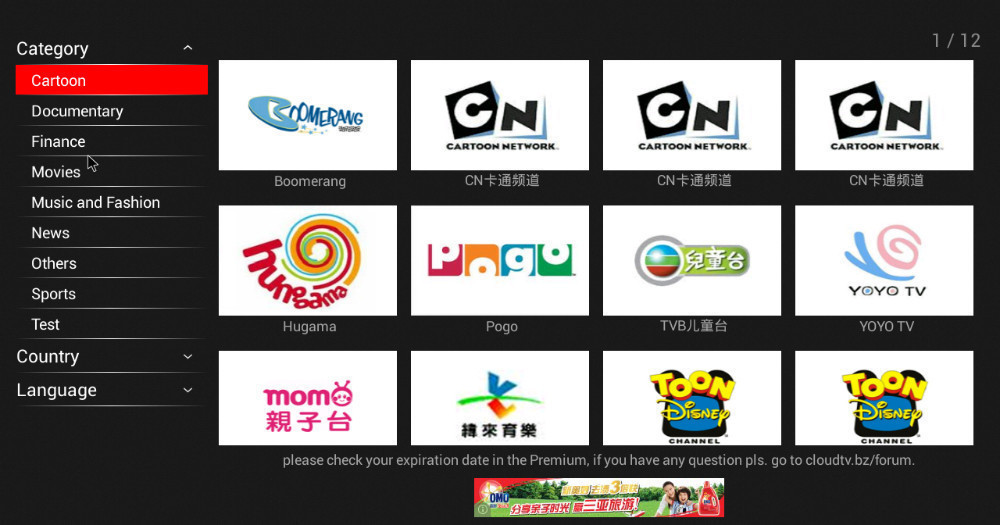Image resolution: width=1000 pixels, height=525 pixels.
Task: Switch to the News category
Action: [x=50, y=233]
